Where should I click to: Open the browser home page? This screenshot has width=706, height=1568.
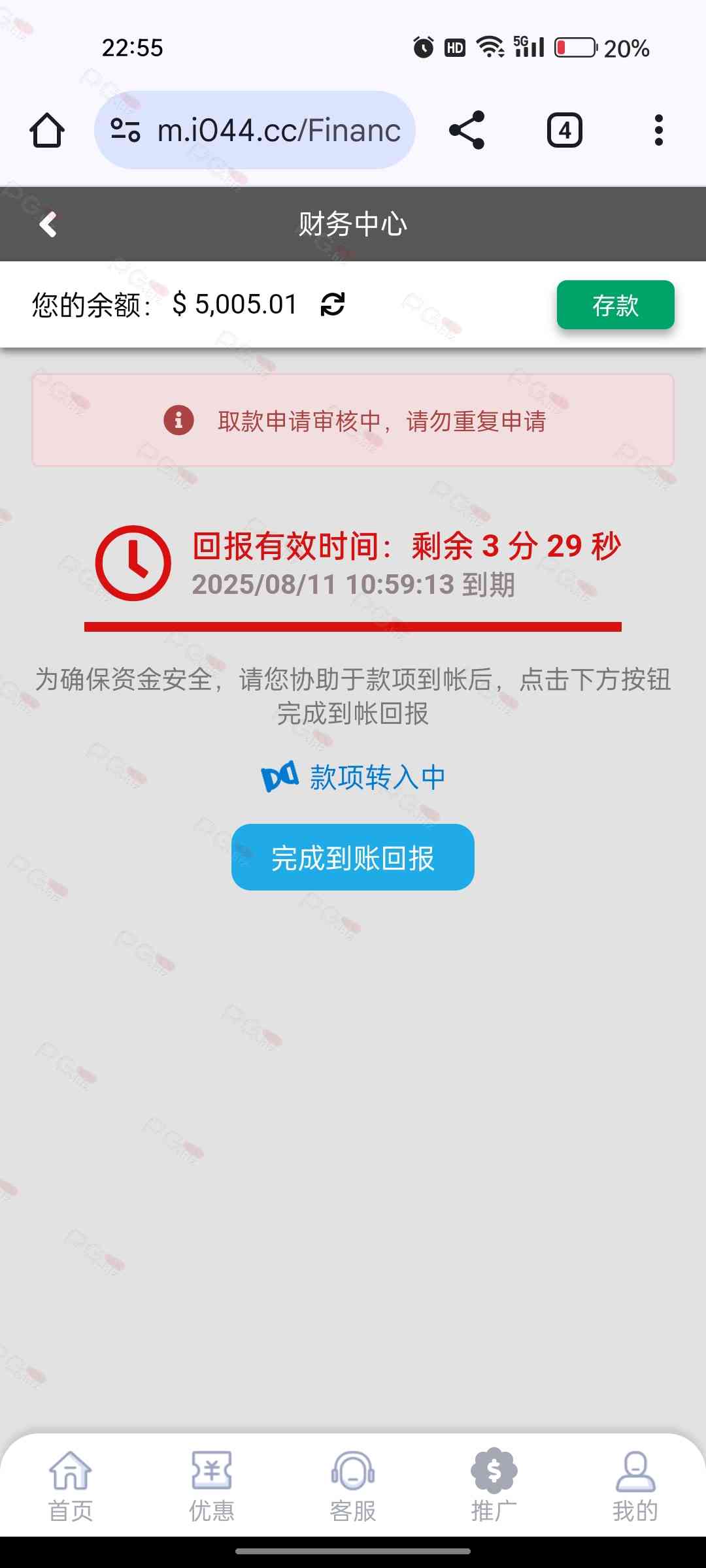point(47,131)
